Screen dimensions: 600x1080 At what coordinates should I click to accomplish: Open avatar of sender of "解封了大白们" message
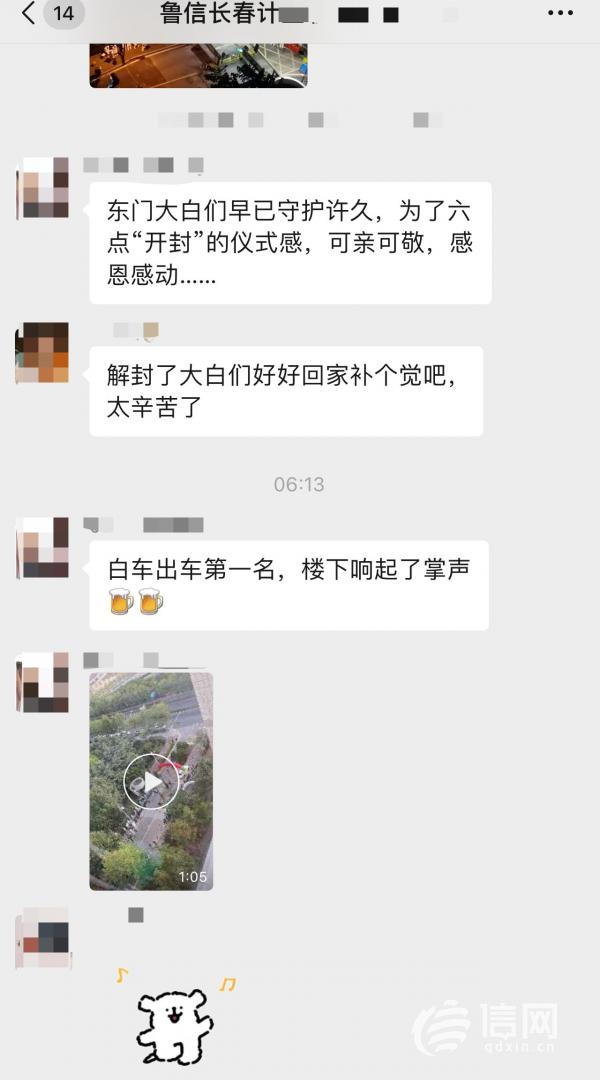42,352
